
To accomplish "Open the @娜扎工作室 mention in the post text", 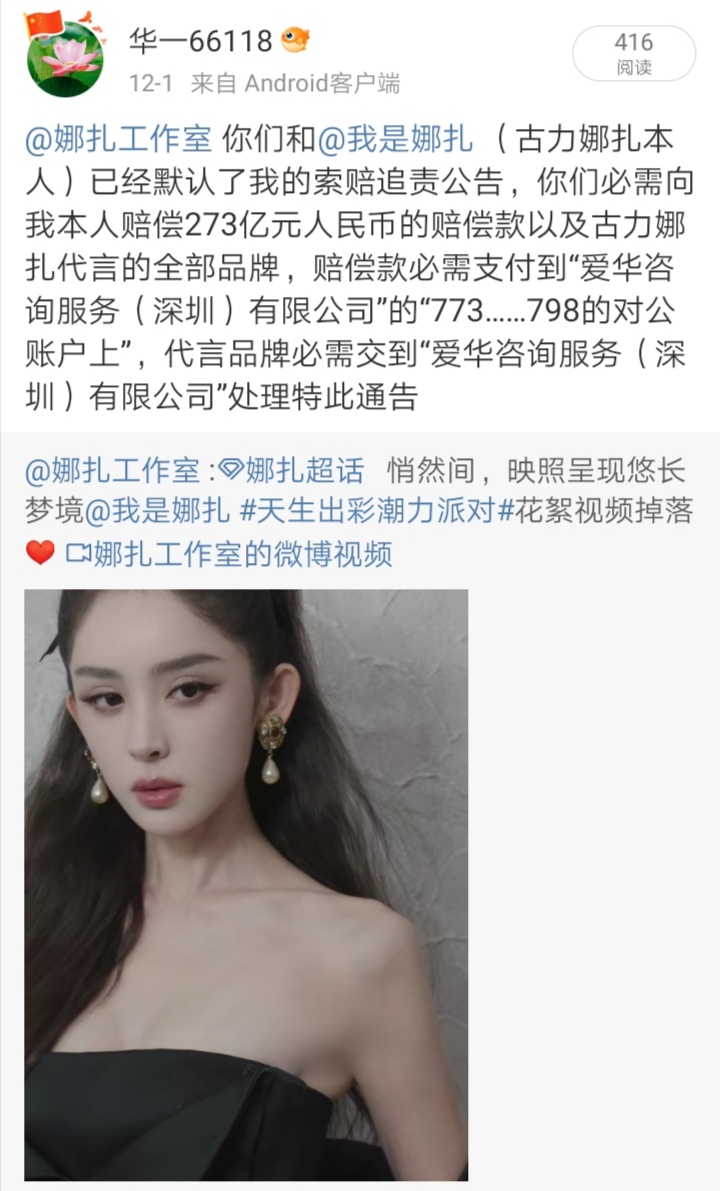I will tap(118, 139).
